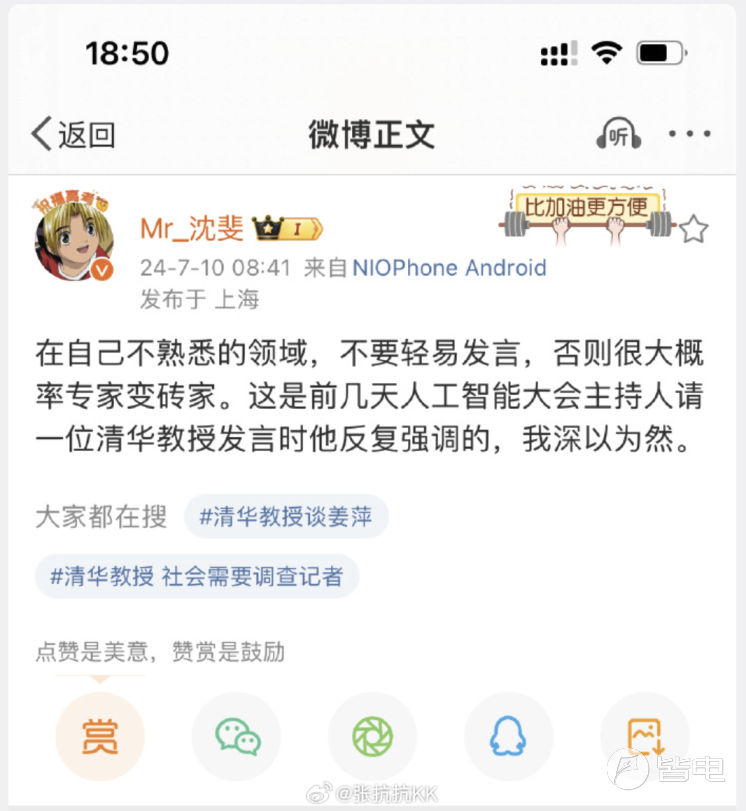Open the three-dot overflow menu
The width and height of the screenshot is (746, 811).
tap(689, 134)
